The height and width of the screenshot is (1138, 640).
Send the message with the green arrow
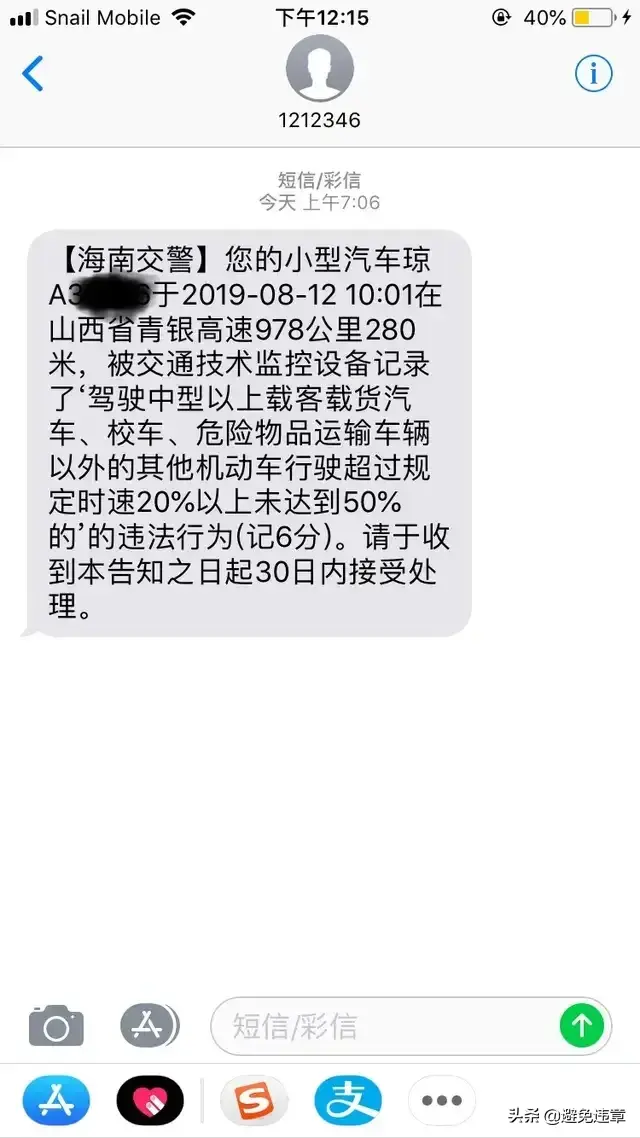point(581,1026)
